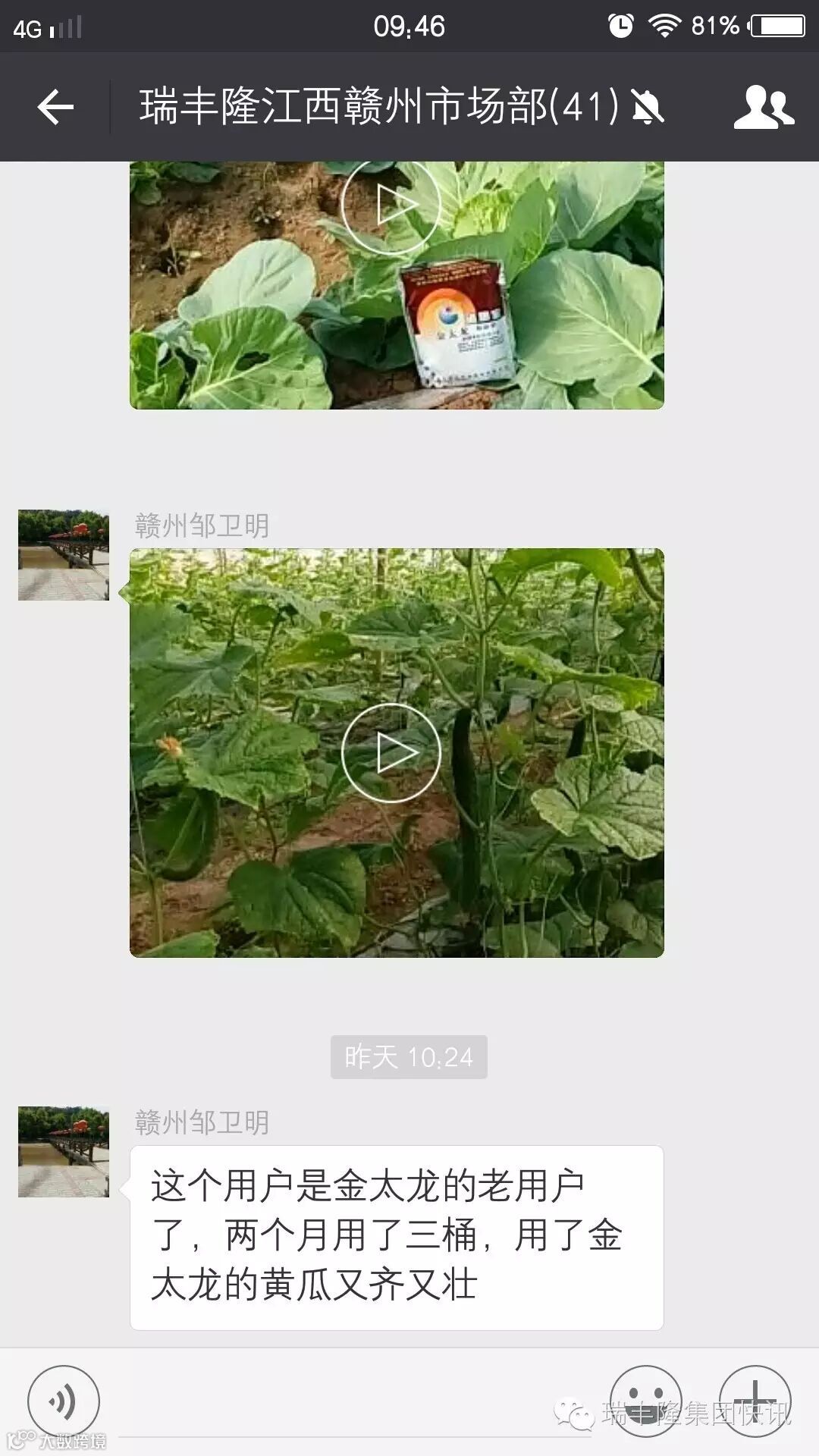Go back from the group chat

(55, 106)
